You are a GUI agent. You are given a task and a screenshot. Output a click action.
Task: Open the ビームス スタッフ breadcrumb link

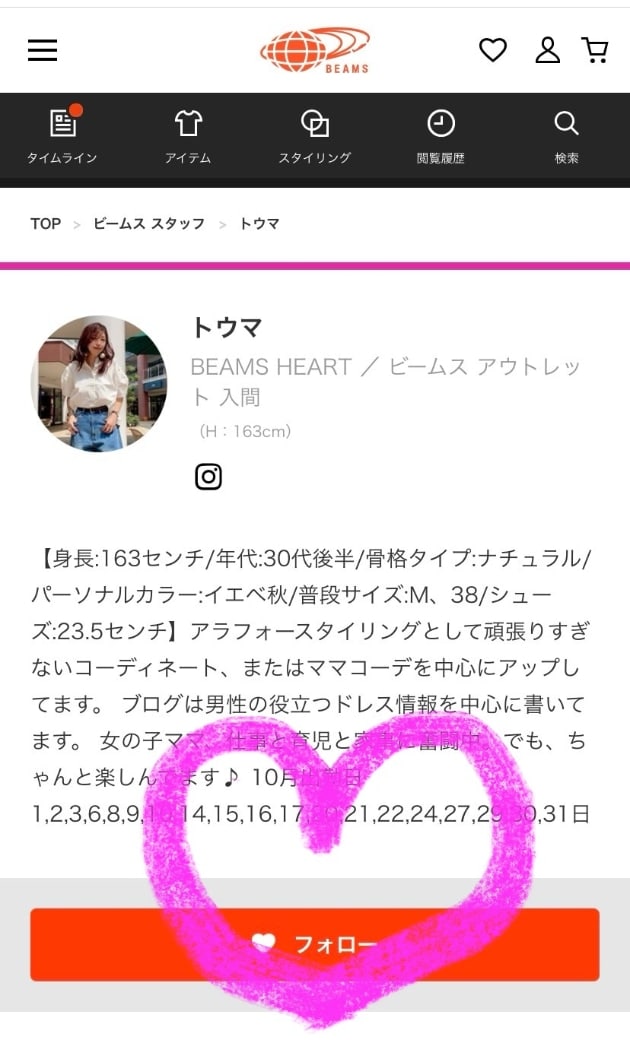148,224
